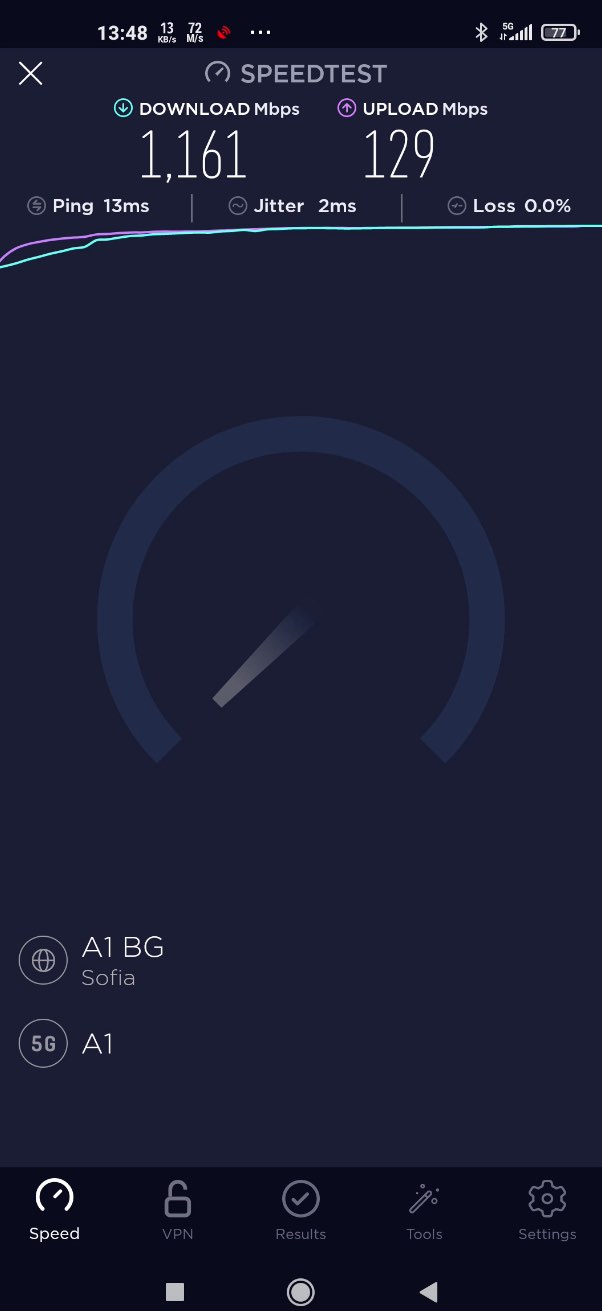Image resolution: width=602 pixels, height=1311 pixels.
Task: Return to the home screen
Action: click(300, 1292)
